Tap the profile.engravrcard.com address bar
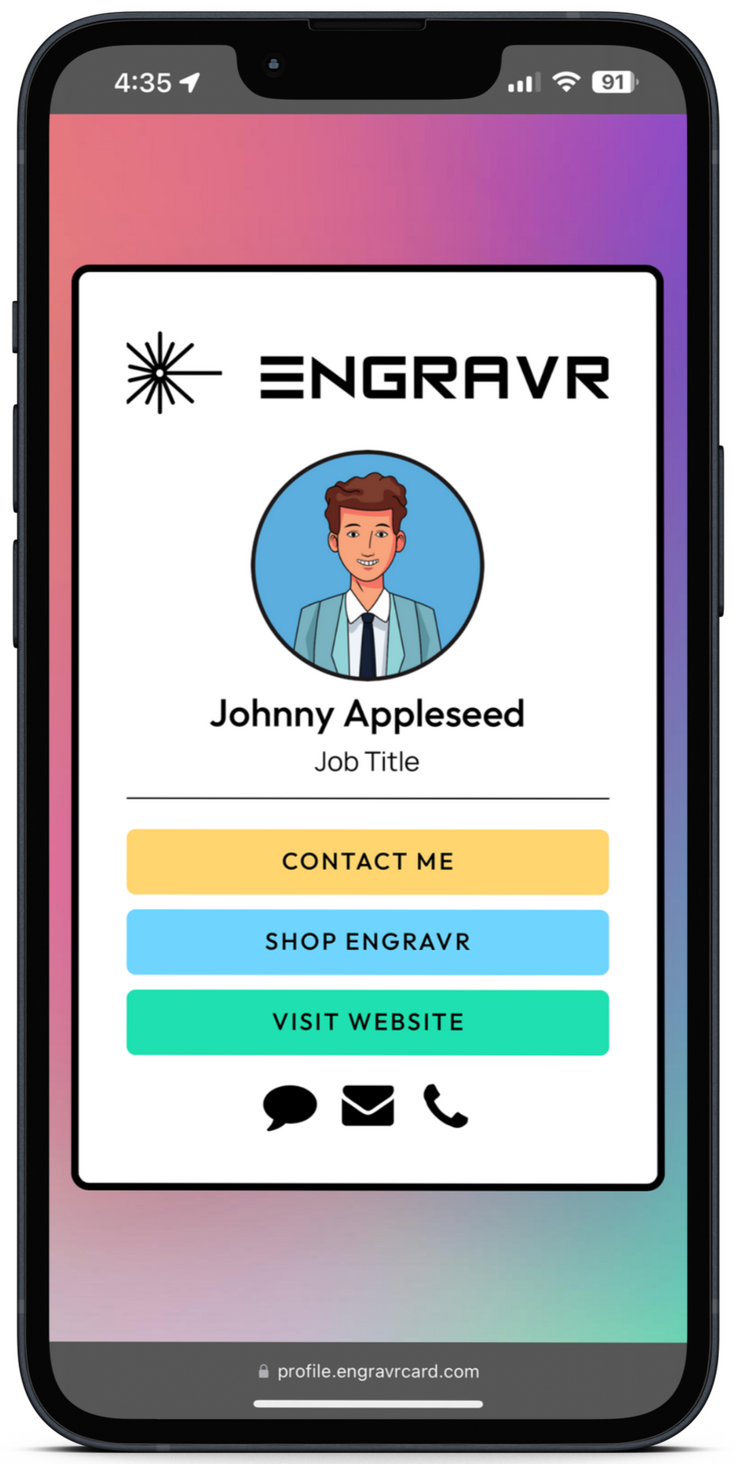735x1464 pixels. [x=368, y=1371]
